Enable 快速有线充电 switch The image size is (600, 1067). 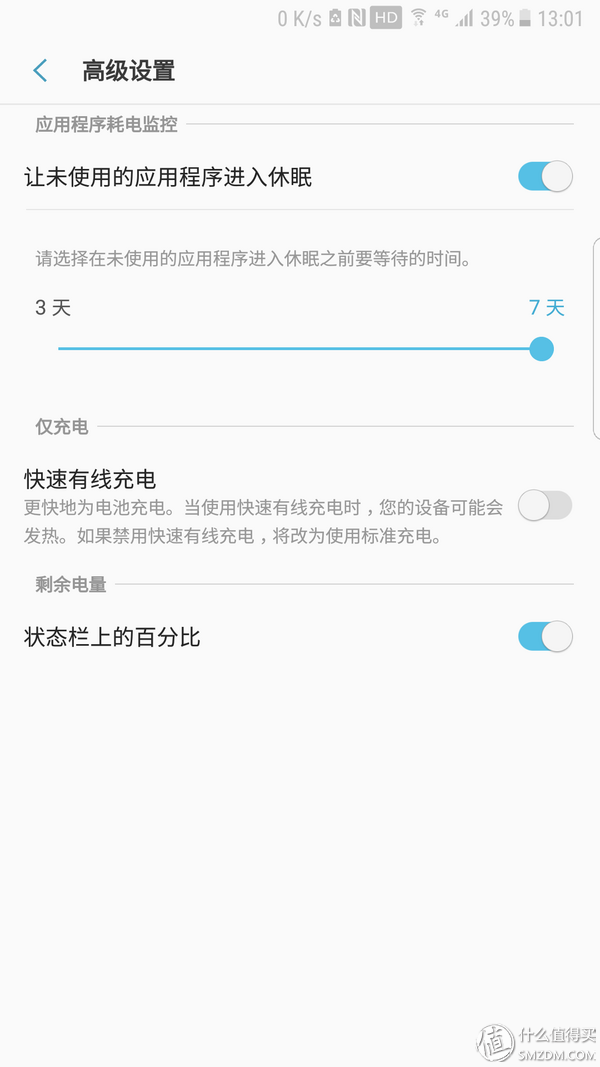[x=545, y=506]
